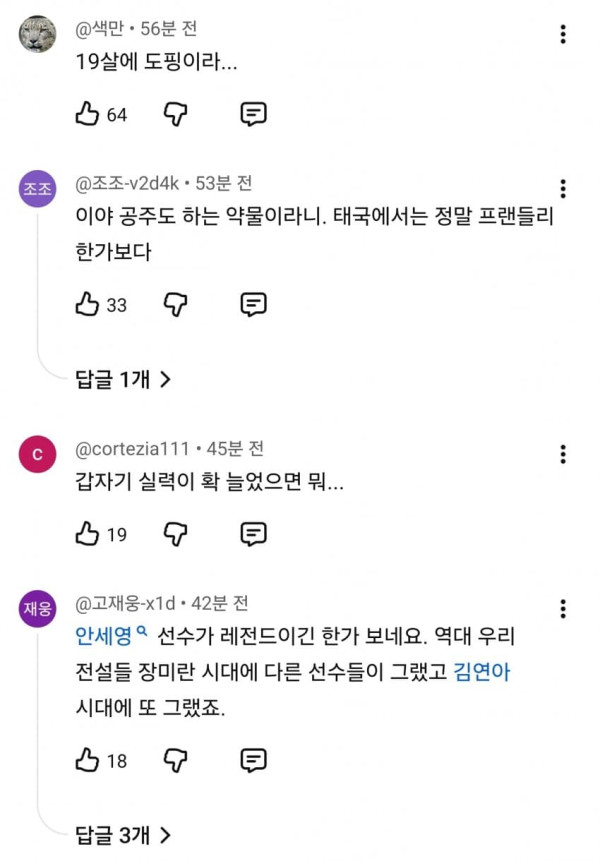Expand 답글 3개 replies
The width and height of the screenshot is (600, 861).
point(123,835)
